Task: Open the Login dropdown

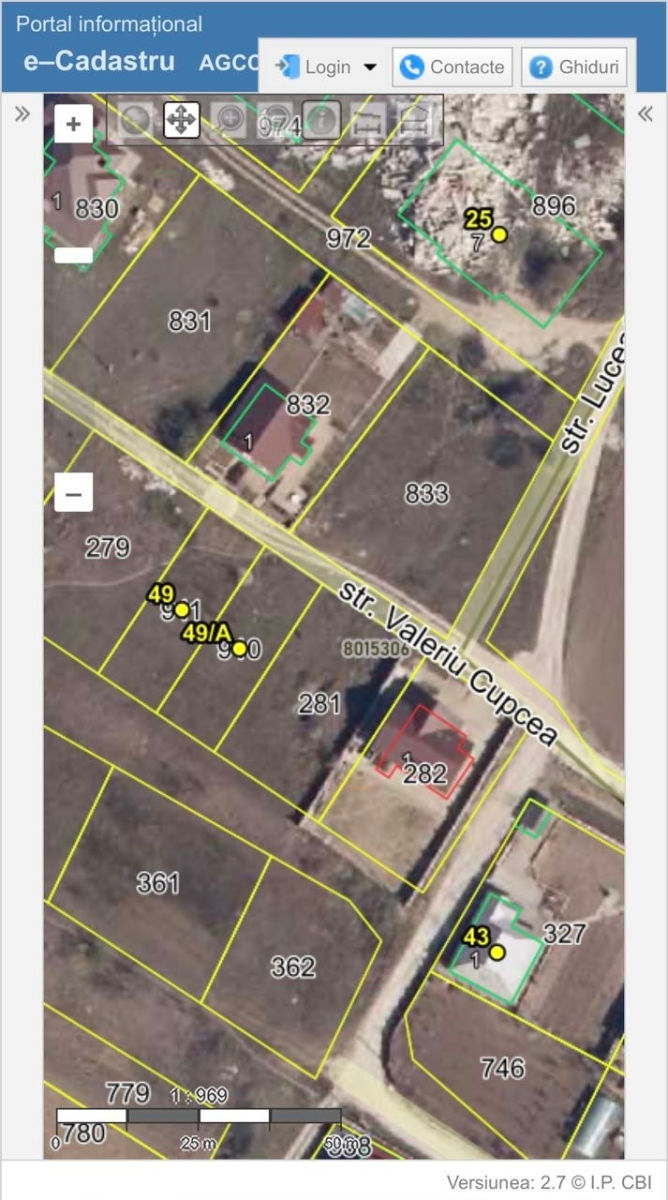Action: tap(327, 67)
